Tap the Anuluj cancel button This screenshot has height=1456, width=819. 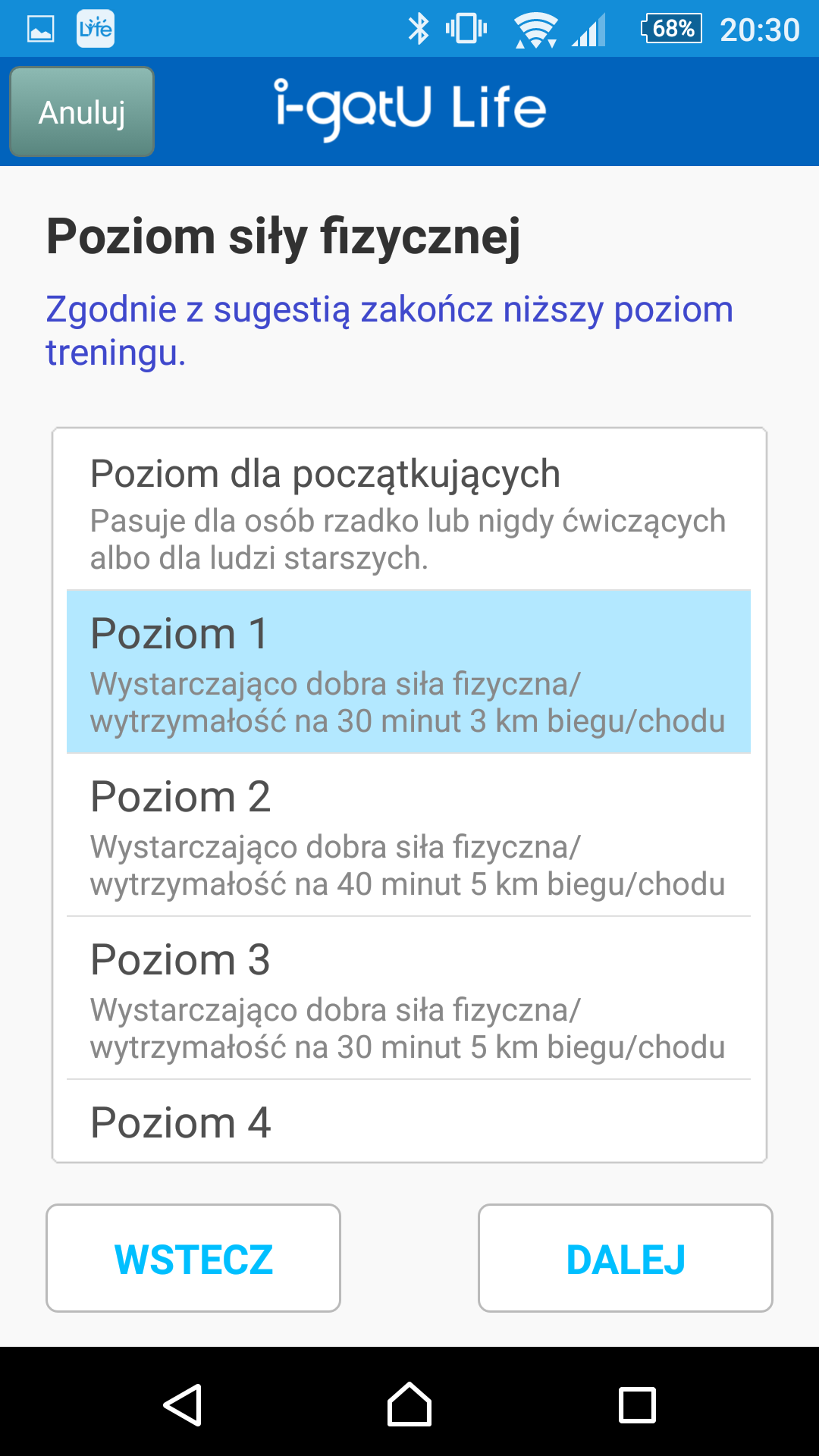pyautogui.click(x=82, y=111)
